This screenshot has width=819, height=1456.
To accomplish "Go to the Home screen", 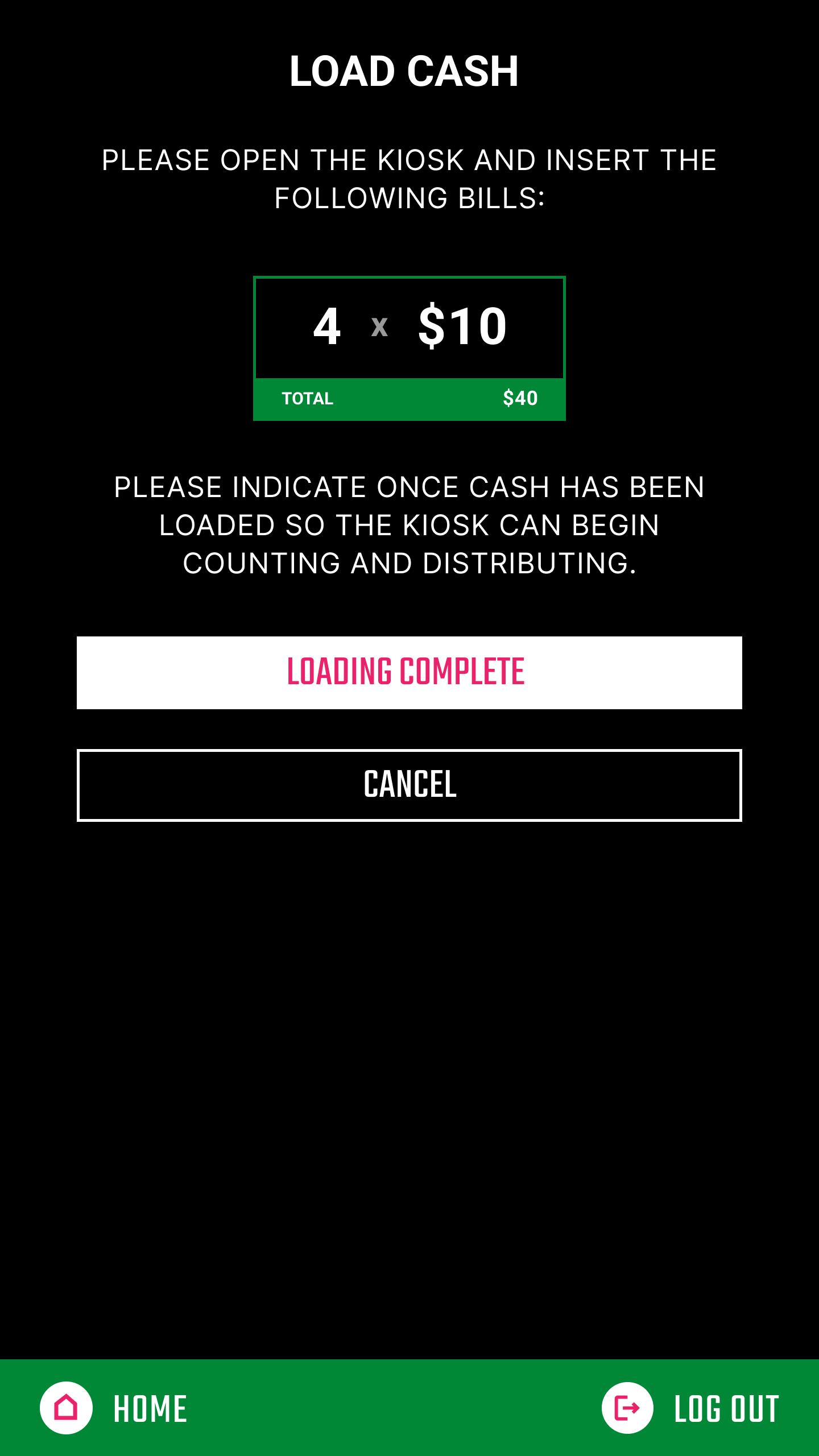I will click(x=114, y=1408).
